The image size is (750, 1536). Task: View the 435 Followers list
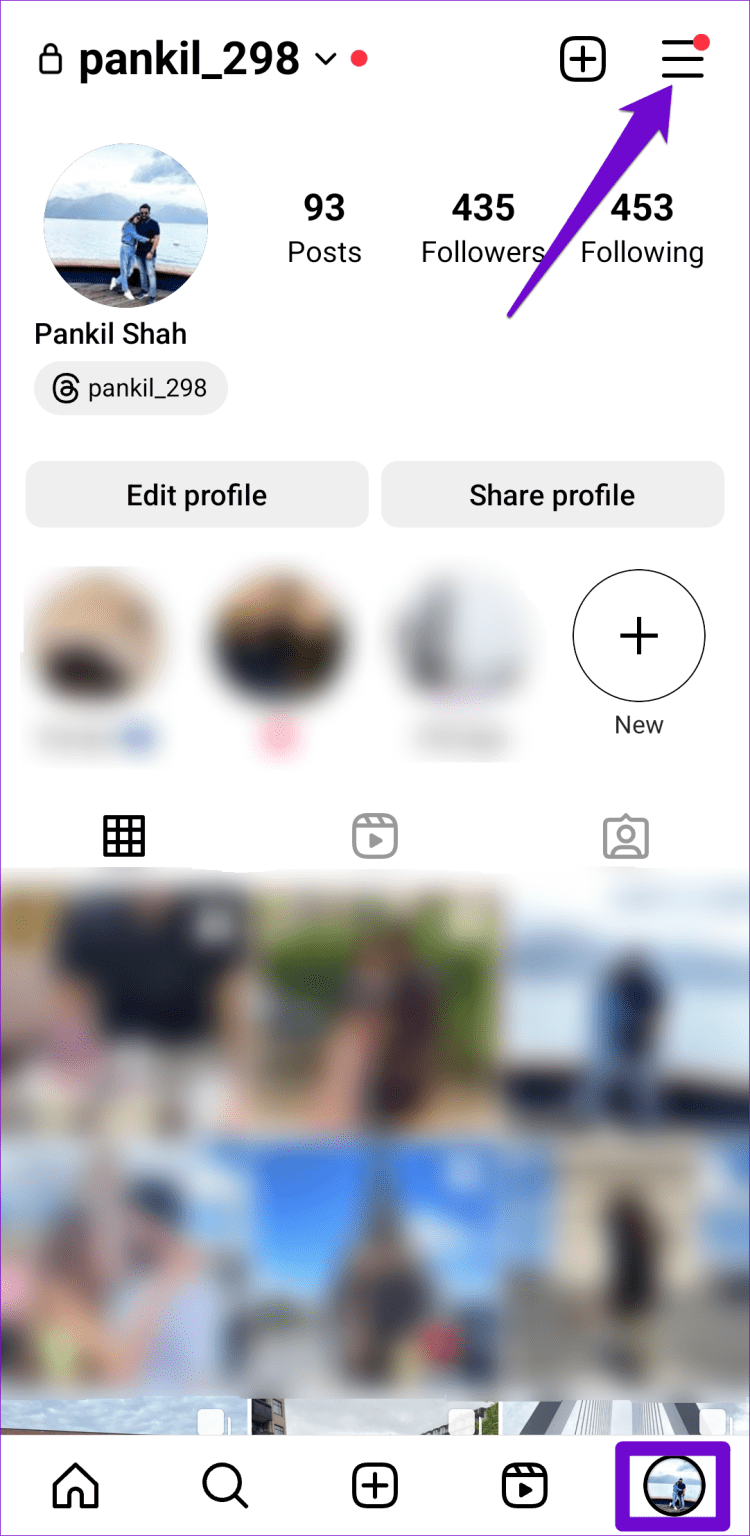(483, 228)
